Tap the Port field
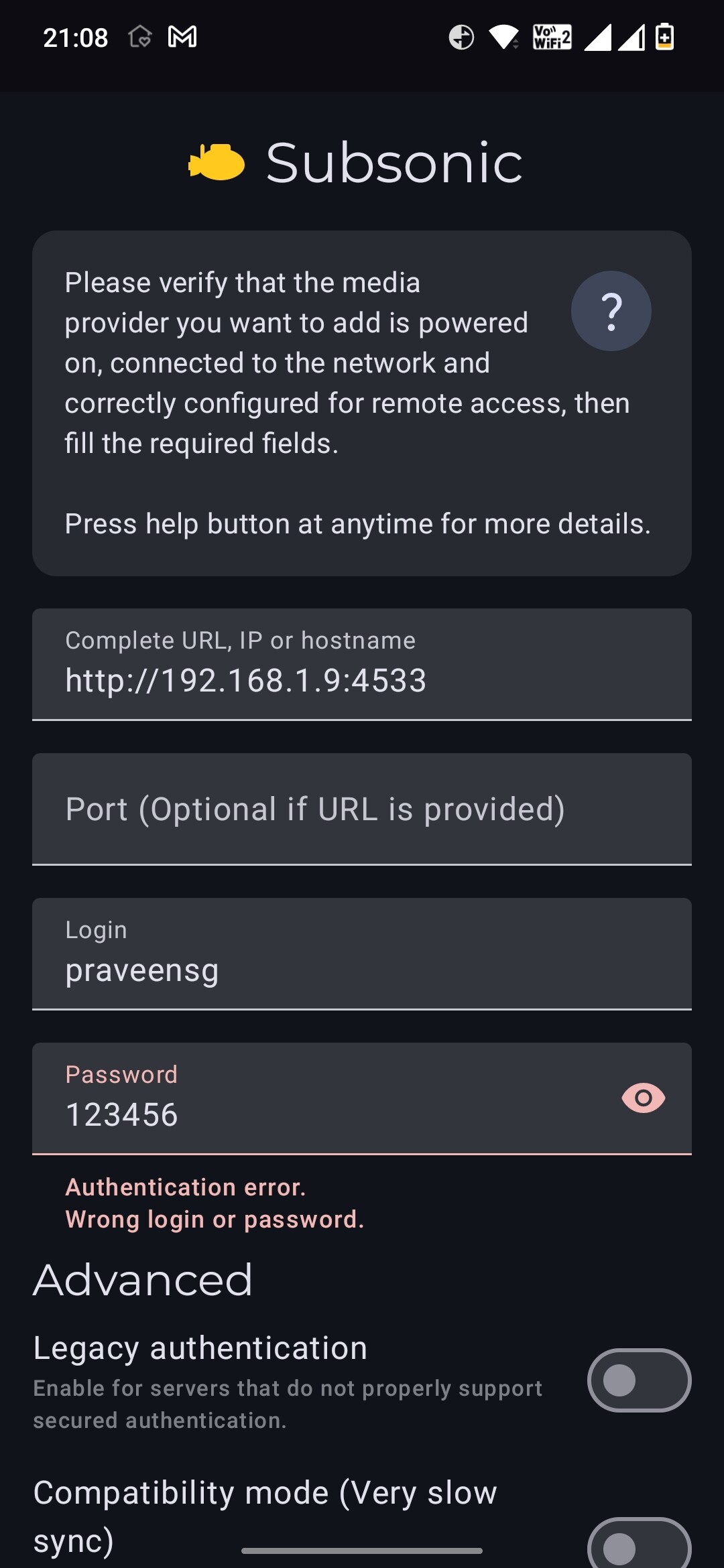Screen dimensions: 724x1568 [362, 809]
